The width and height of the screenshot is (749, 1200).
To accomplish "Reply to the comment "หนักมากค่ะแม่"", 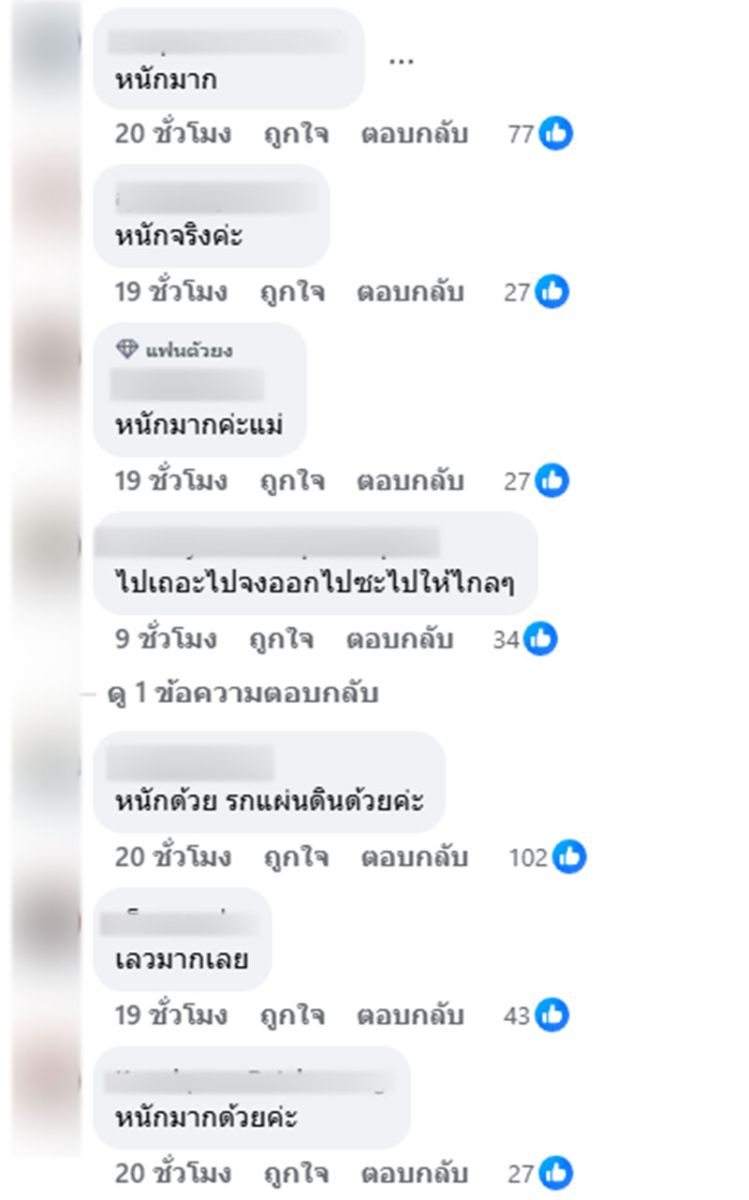I will point(410,481).
